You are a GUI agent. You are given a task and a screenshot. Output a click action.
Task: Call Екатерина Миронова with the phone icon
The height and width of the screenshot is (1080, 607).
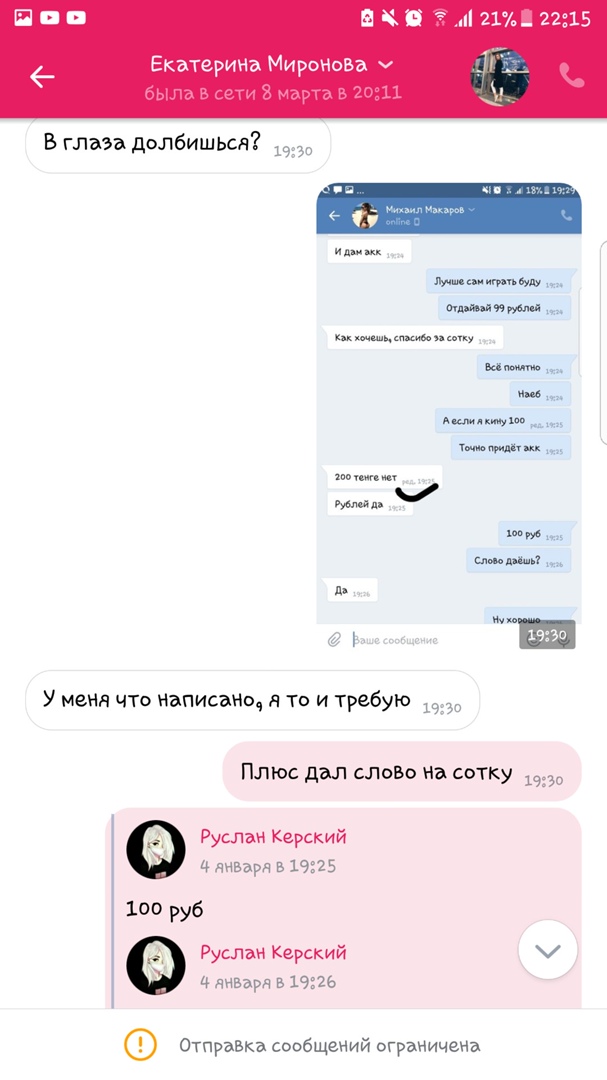[571, 76]
